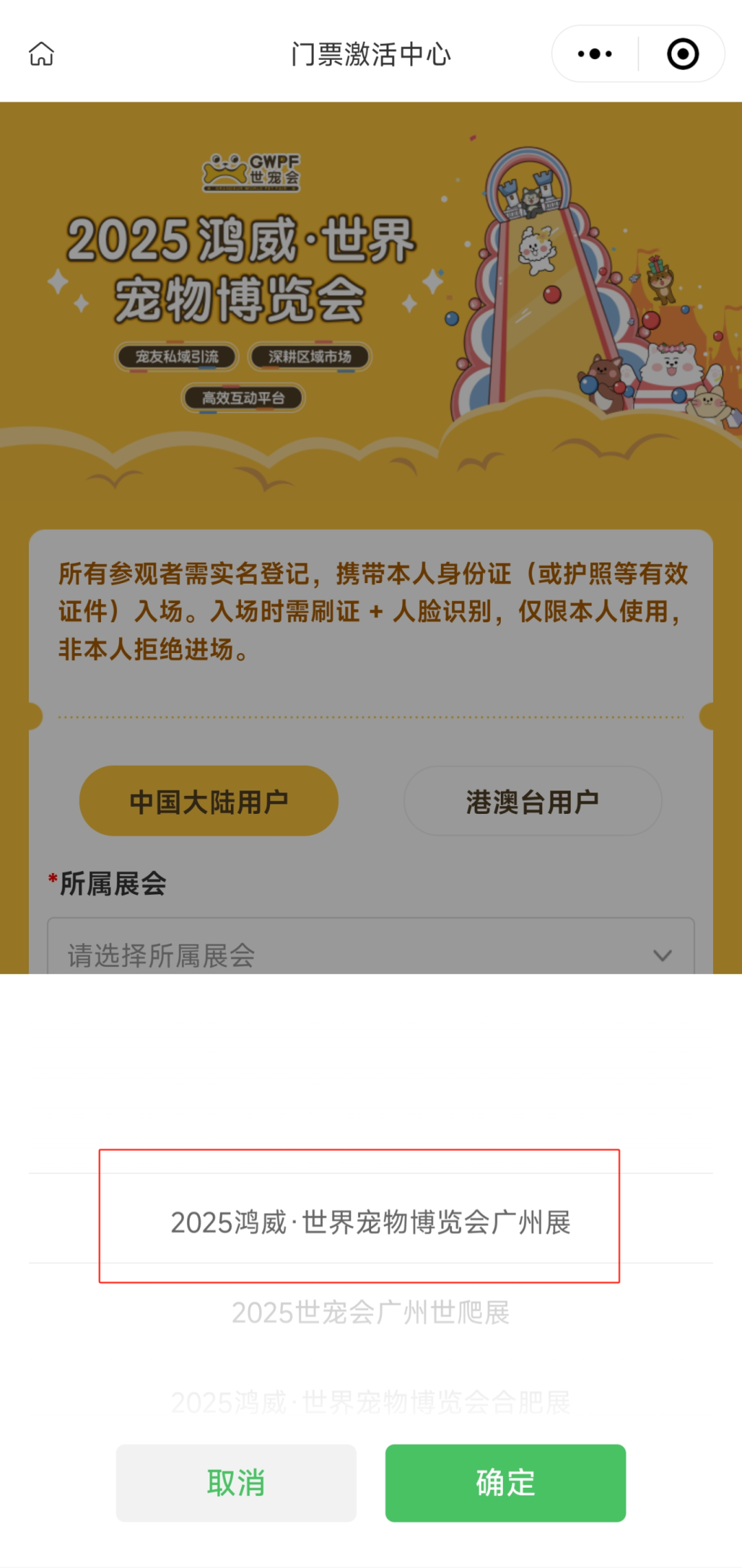Close the mini program via circle icon
Image resolution: width=742 pixels, height=1568 pixels.
coord(682,54)
